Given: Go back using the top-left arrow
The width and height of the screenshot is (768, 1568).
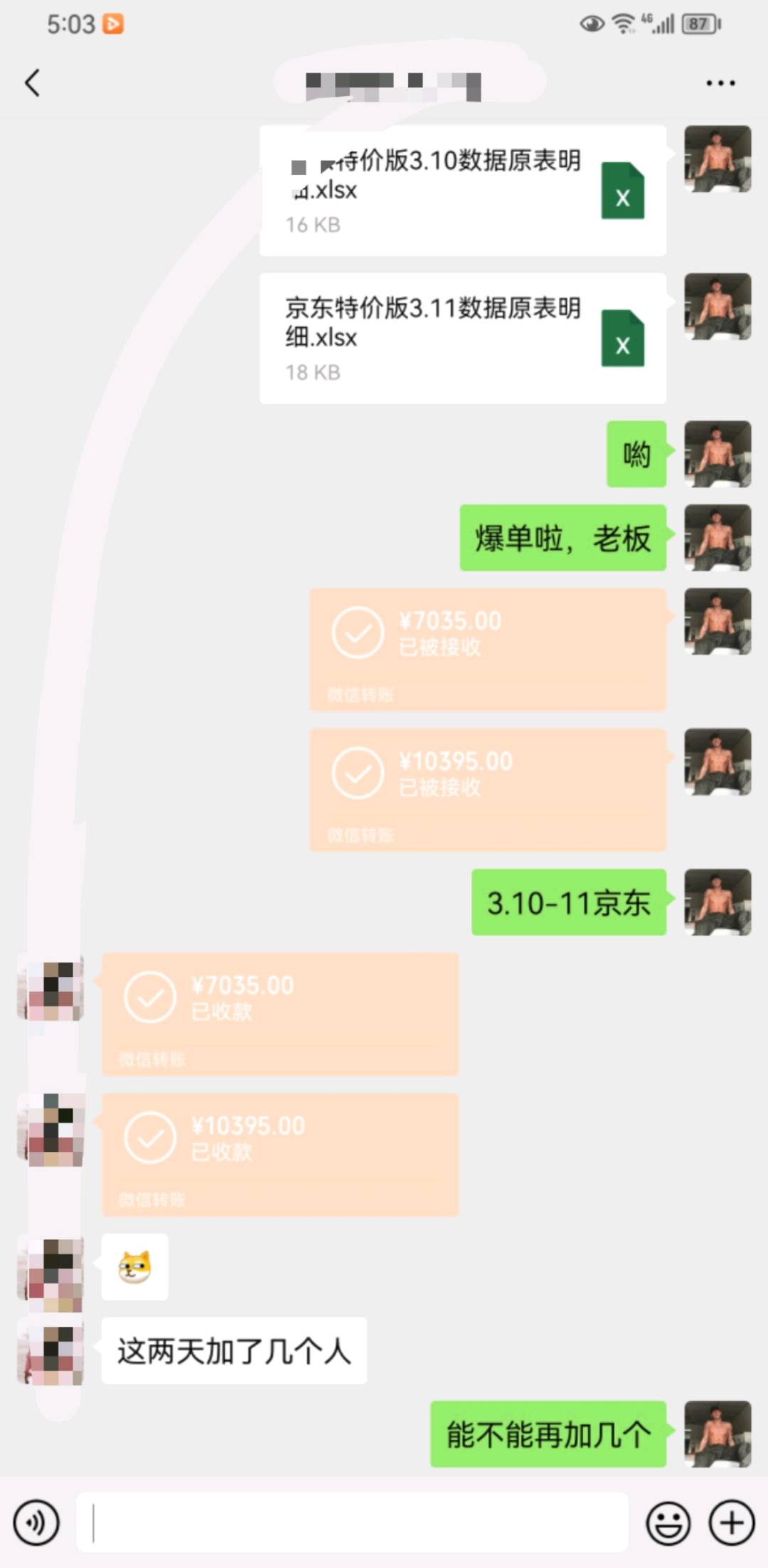Looking at the screenshot, I should tap(32, 83).
